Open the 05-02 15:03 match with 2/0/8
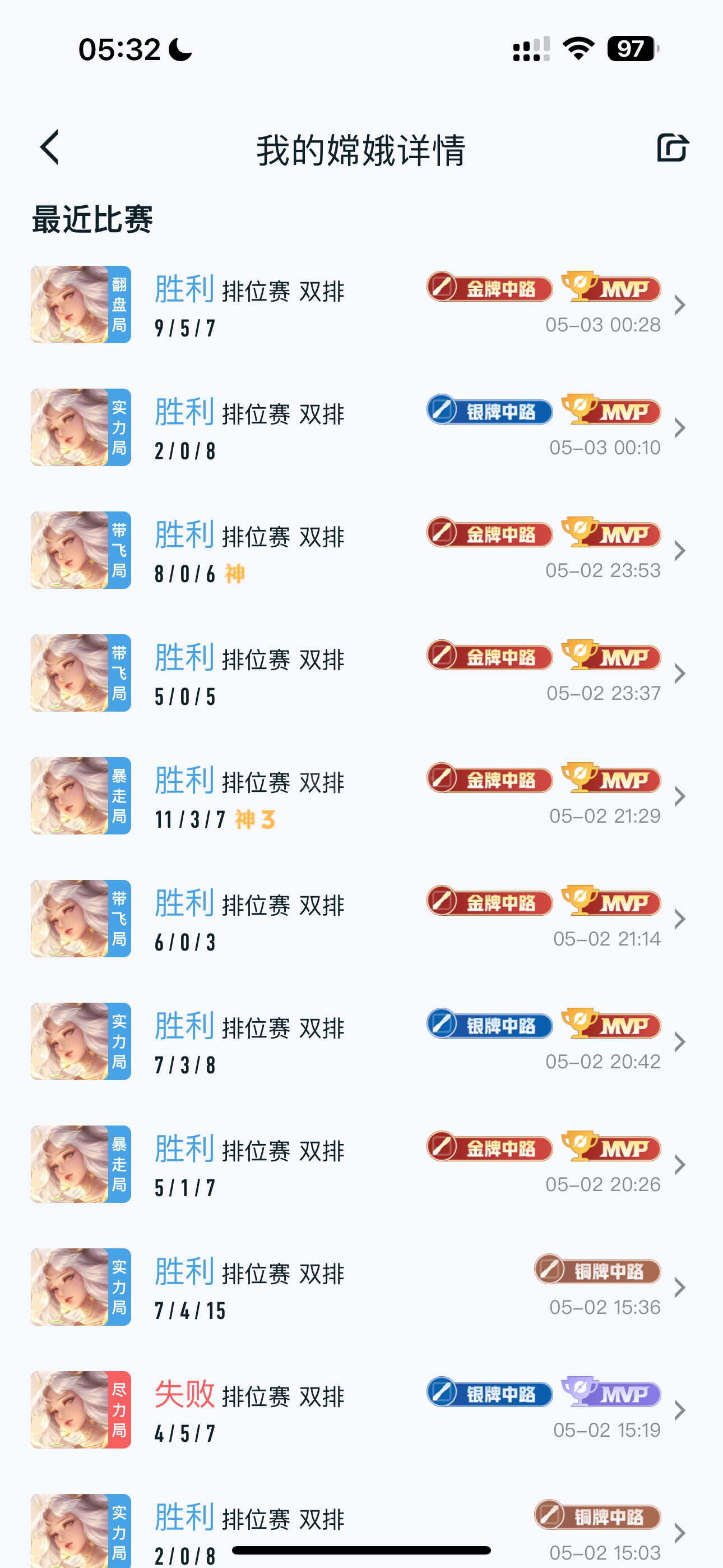 [361, 1522]
